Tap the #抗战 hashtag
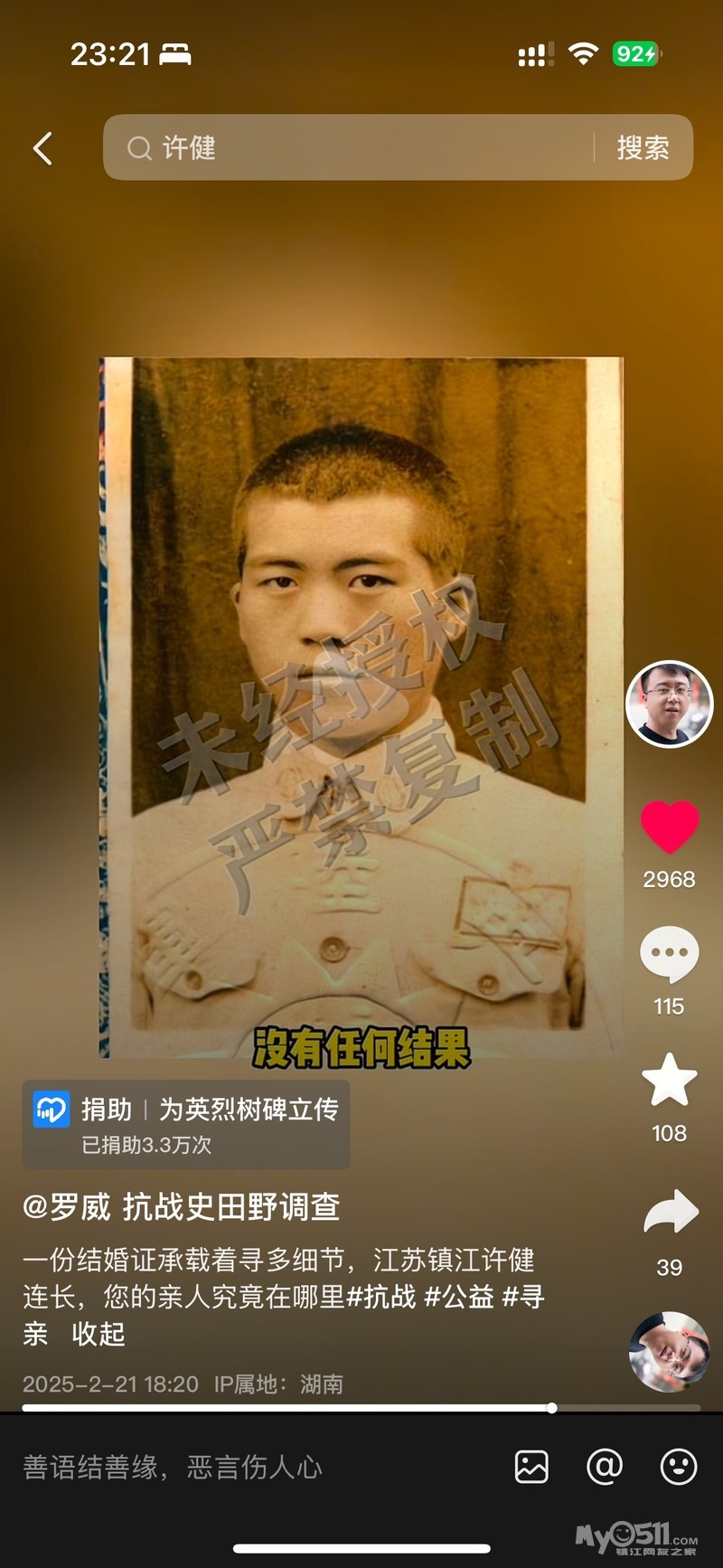 (381, 1297)
